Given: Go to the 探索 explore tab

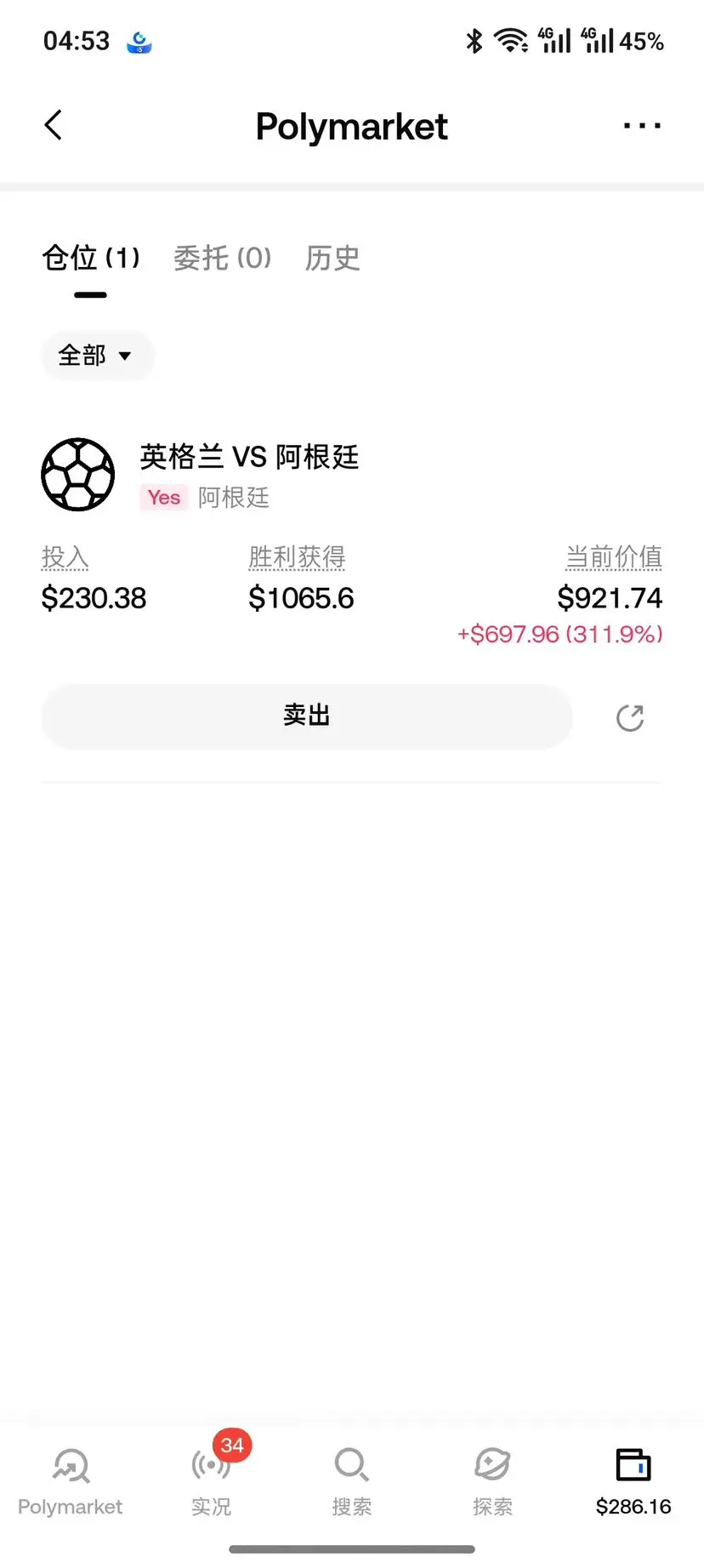Looking at the screenshot, I should [492, 1483].
